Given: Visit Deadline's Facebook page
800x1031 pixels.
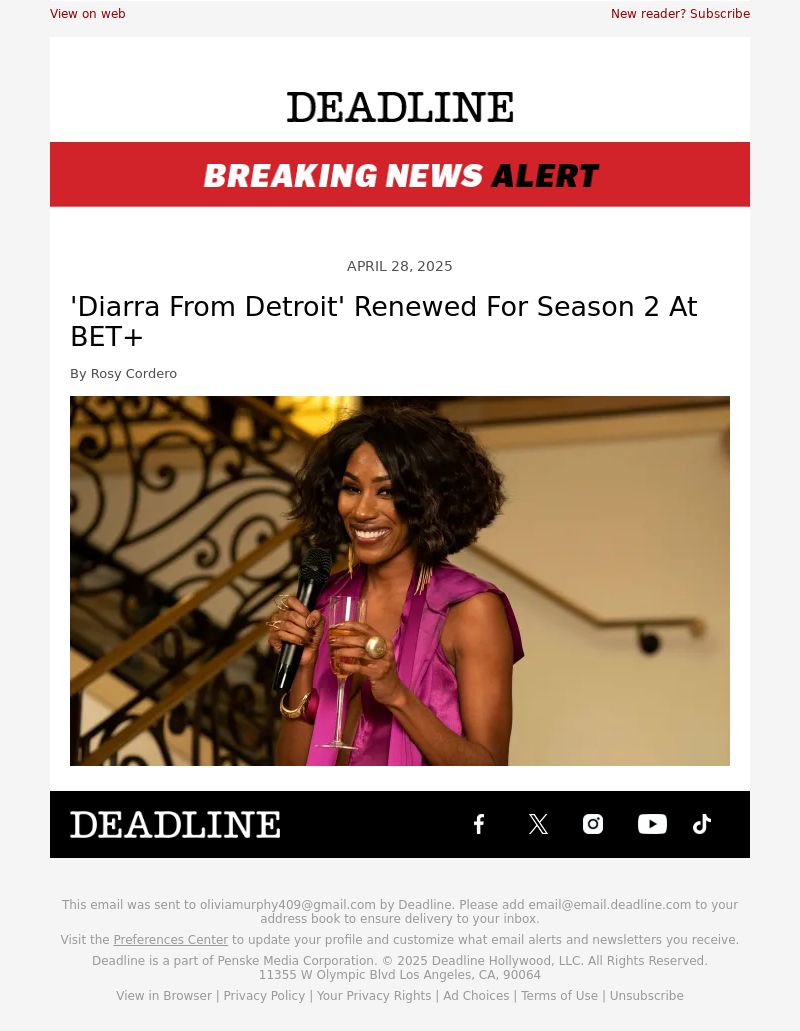Looking at the screenshot, I should [x=479, y=824].
